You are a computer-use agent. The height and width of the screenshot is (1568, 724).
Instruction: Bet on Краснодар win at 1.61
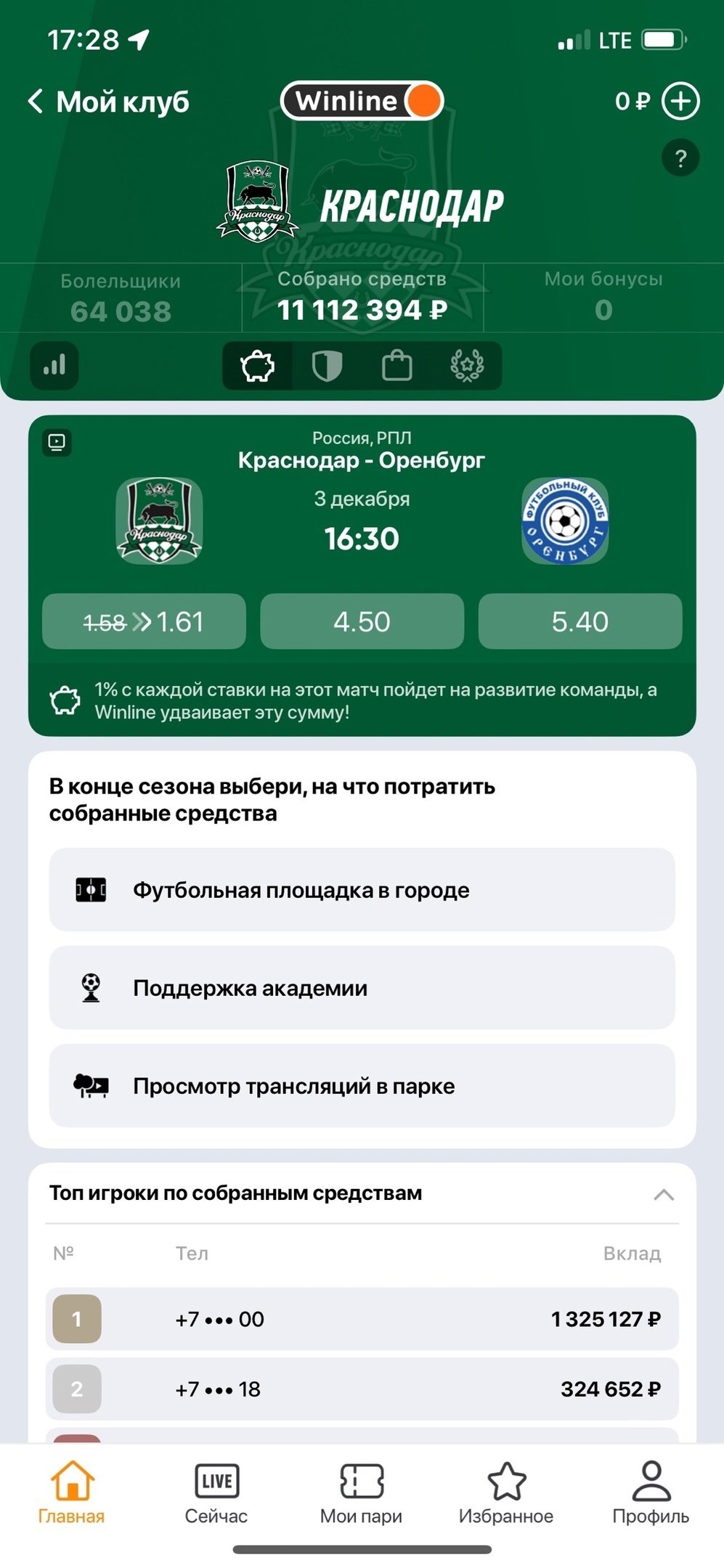tap(144, 621)
